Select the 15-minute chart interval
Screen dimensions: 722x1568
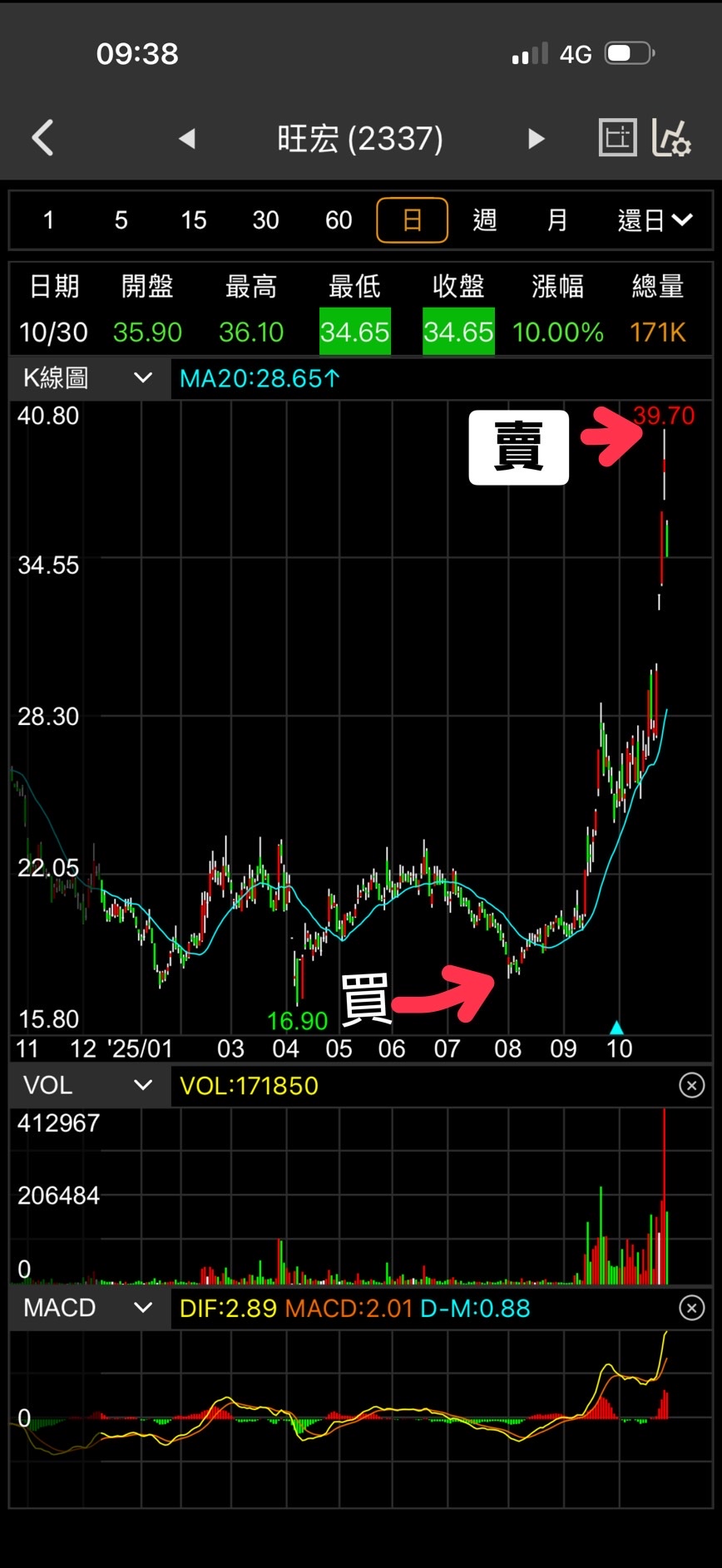click(193, 220)
